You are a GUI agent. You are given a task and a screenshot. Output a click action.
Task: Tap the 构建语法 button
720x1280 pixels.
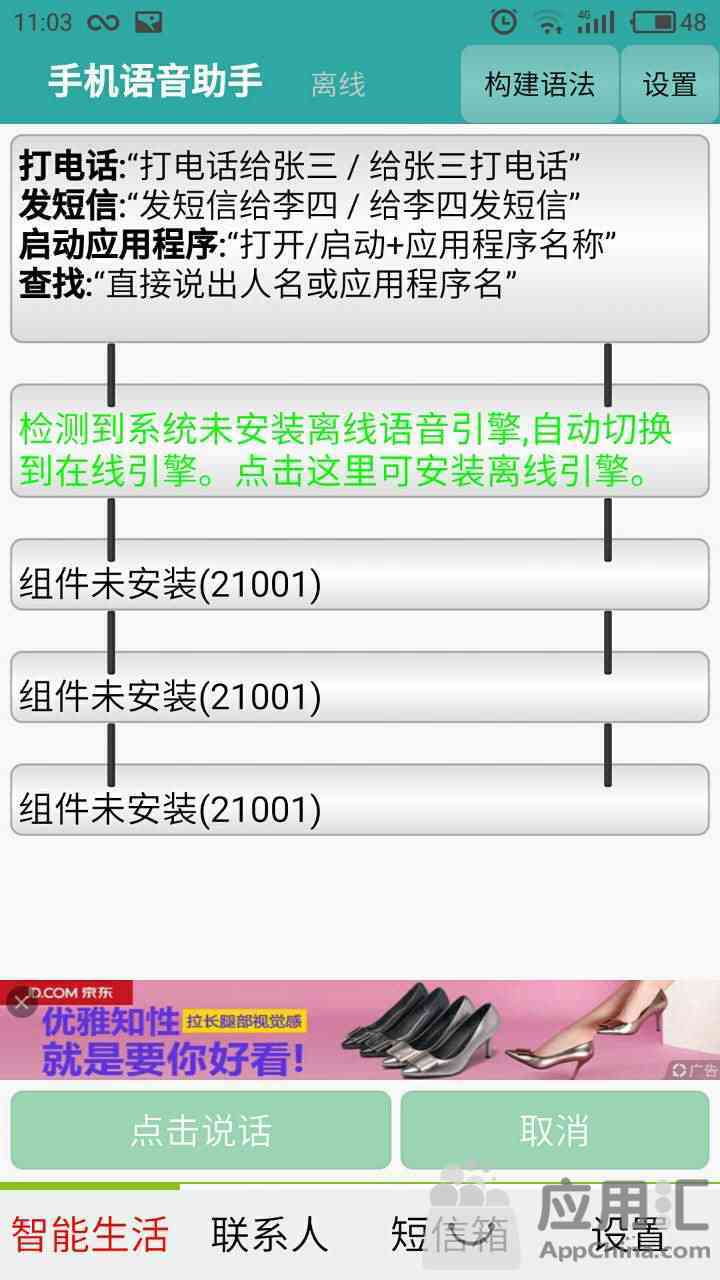point(540,84)
